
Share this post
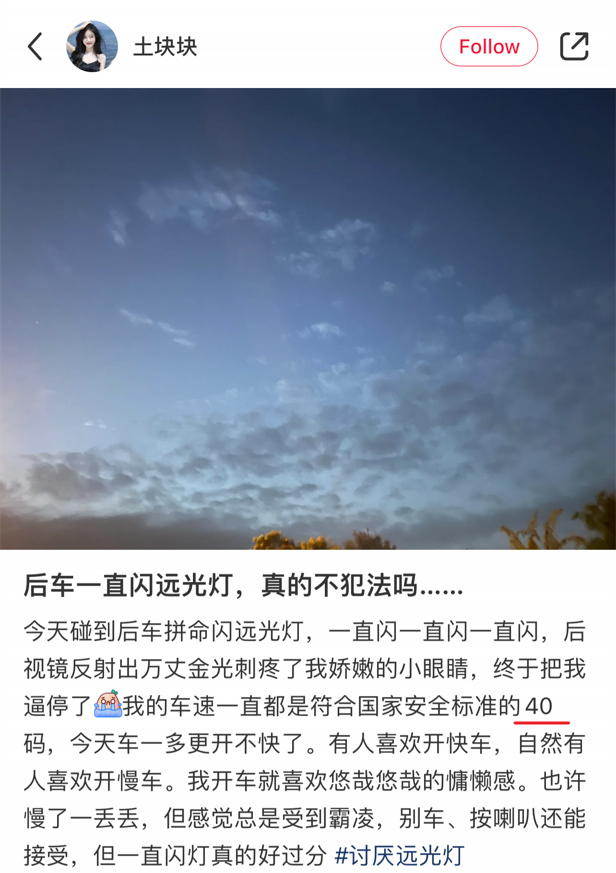[574, 47]
